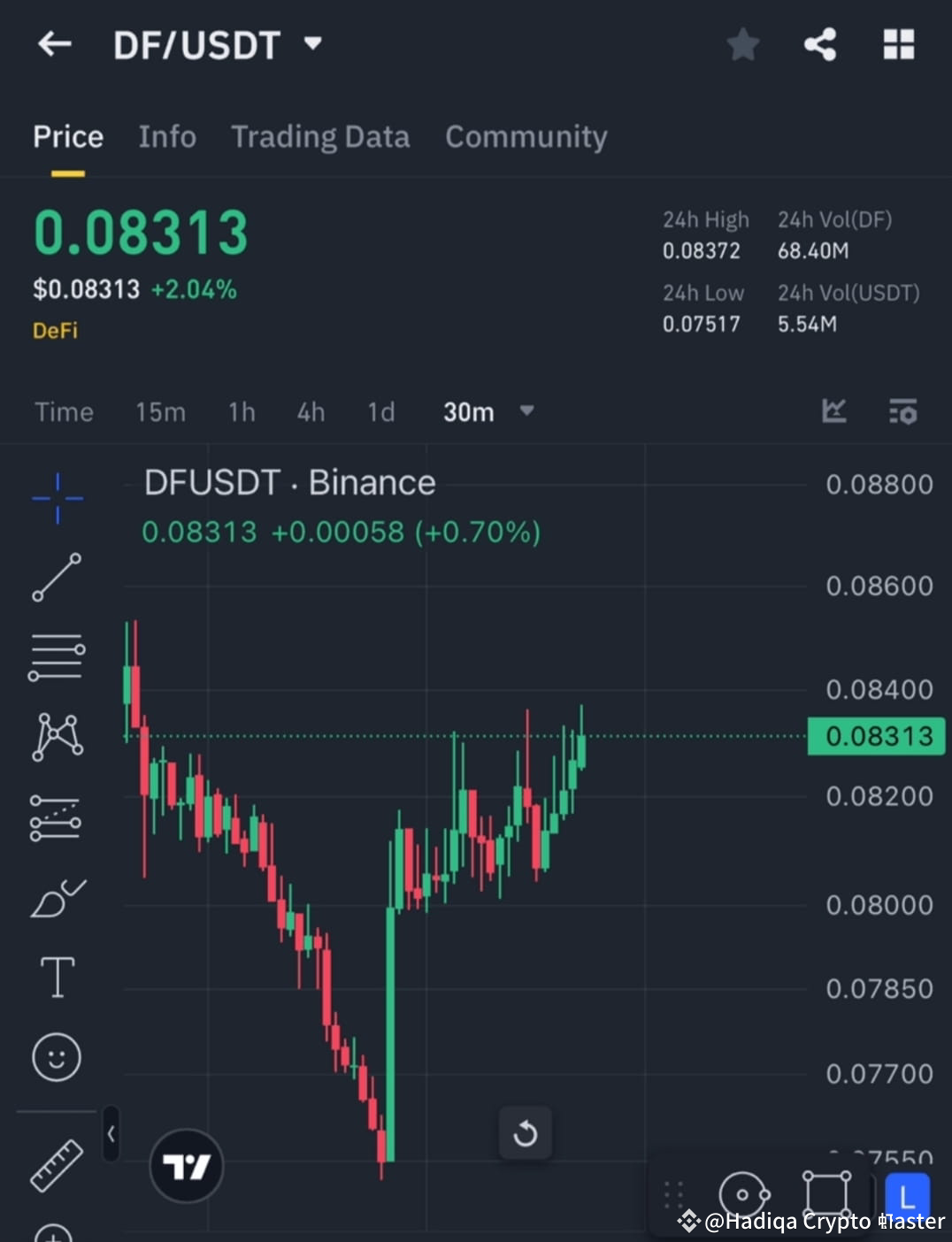Image resolution: width=952 pixels, height=1242 pixels.
Task: Toggle the watchlist favorite star
Action: click(x=743, y=44)
